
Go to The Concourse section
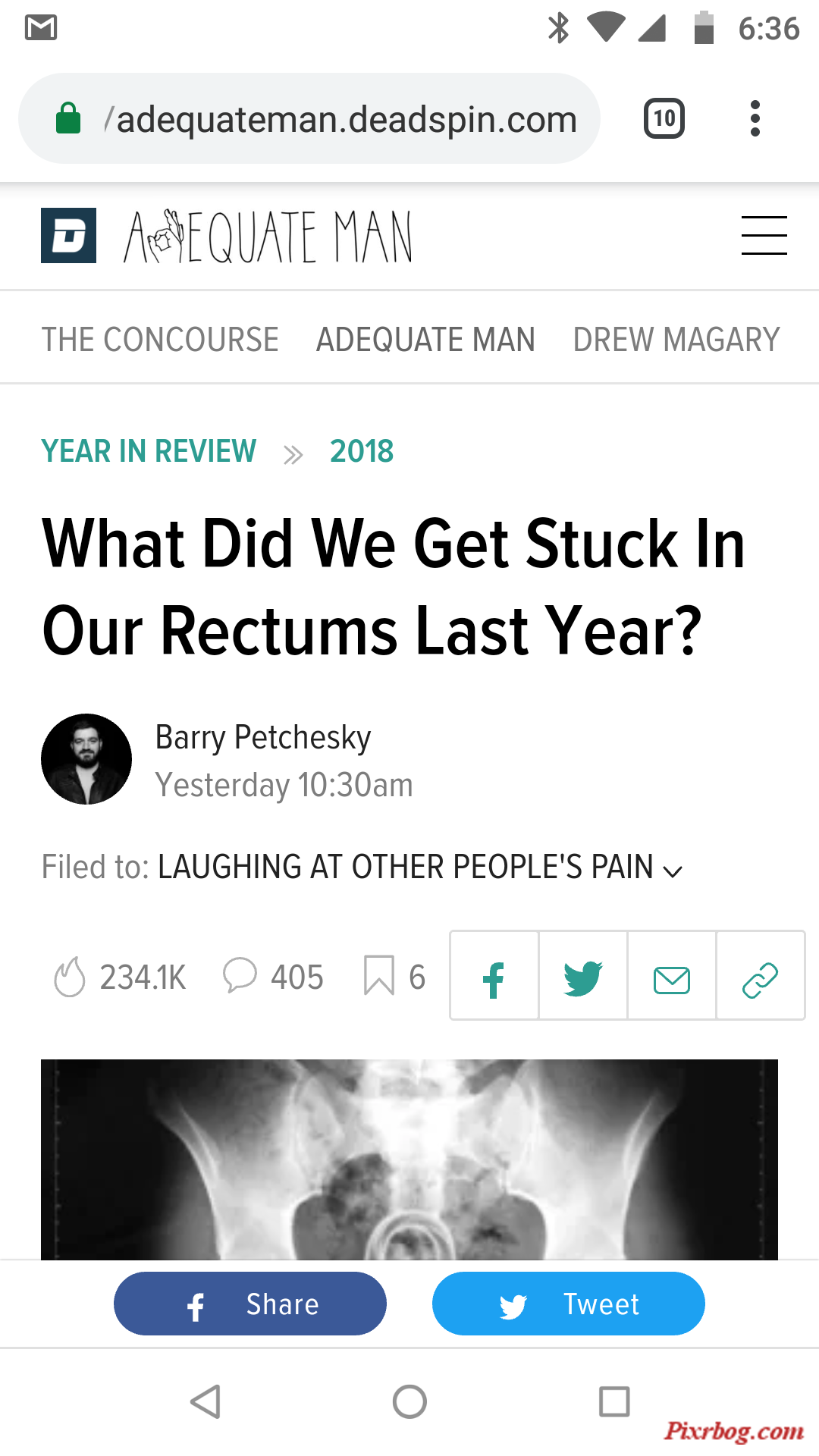pos(160,340)
